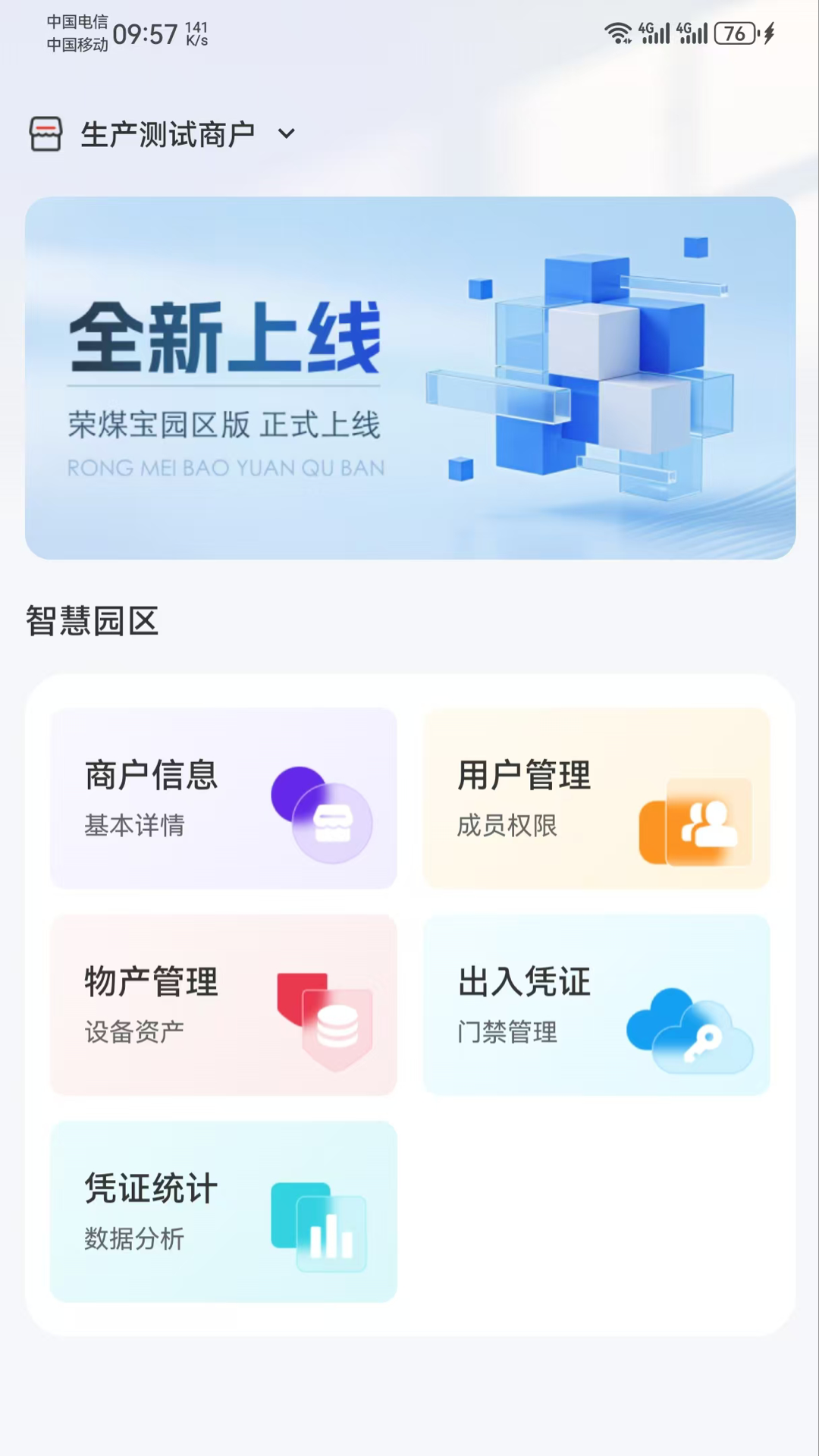Image resolution: width=819 pixels, height=1456 pixels.
Task: Tap the battery indicator showing 76
Action: 733,33
